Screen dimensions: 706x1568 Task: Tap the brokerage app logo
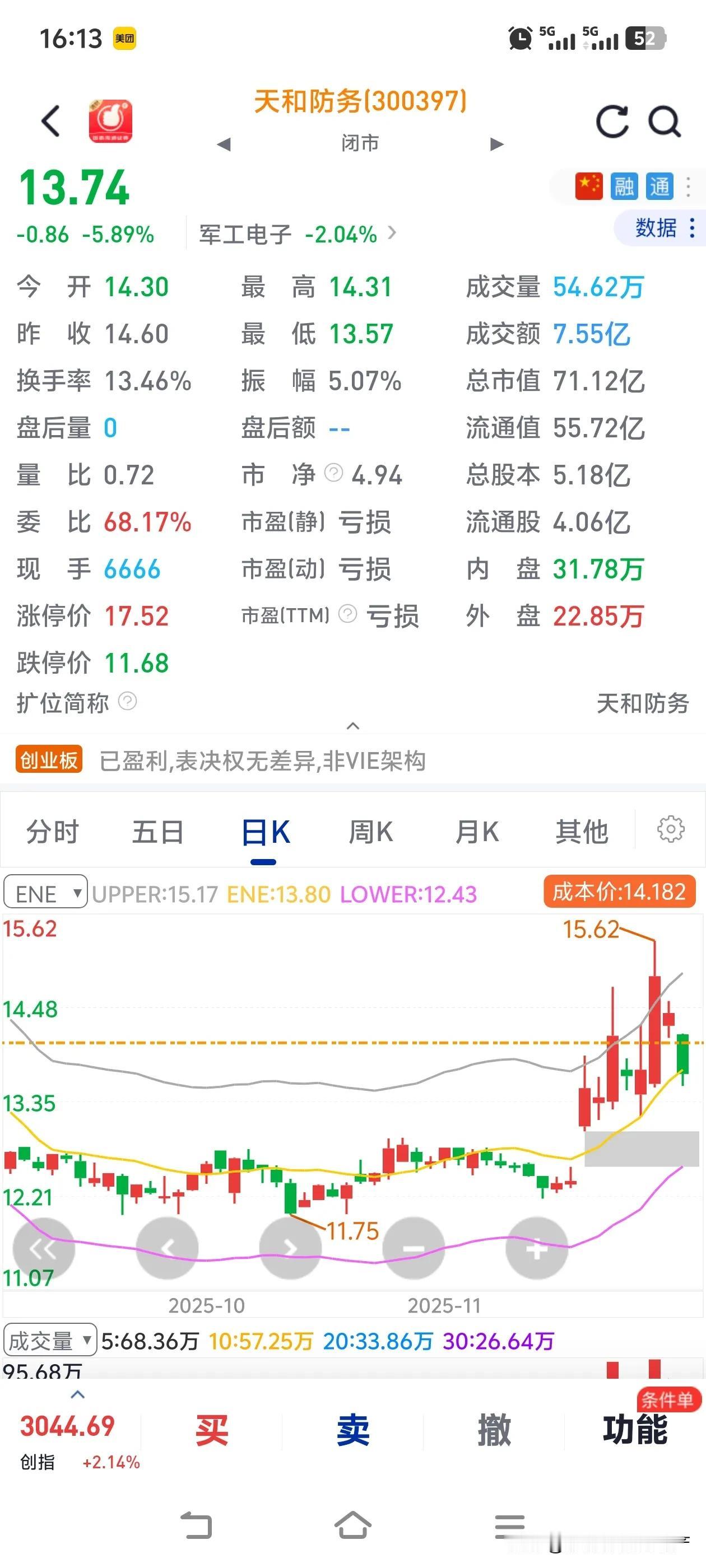tap(110, 119)
